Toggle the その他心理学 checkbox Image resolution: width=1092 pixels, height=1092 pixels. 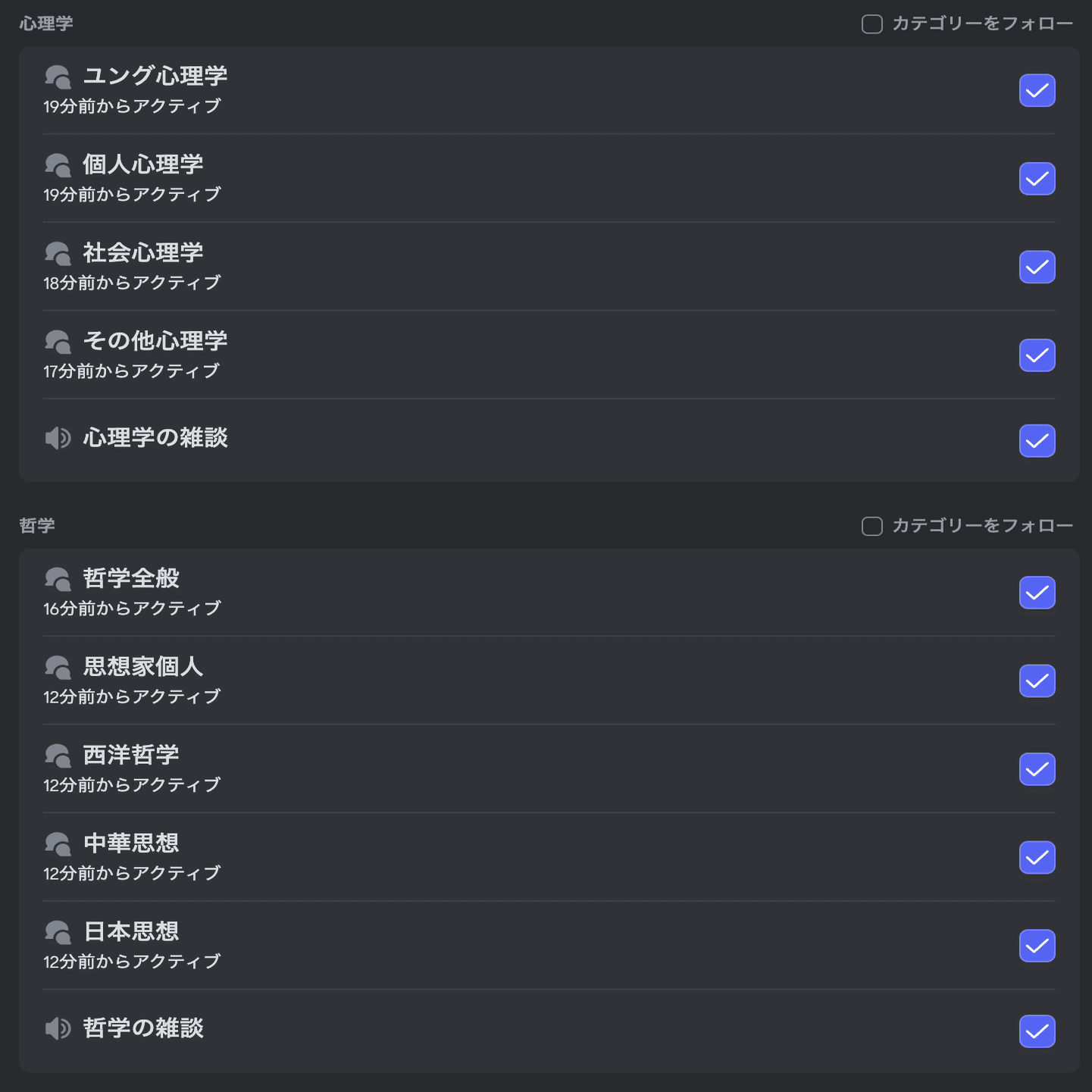1037,355
